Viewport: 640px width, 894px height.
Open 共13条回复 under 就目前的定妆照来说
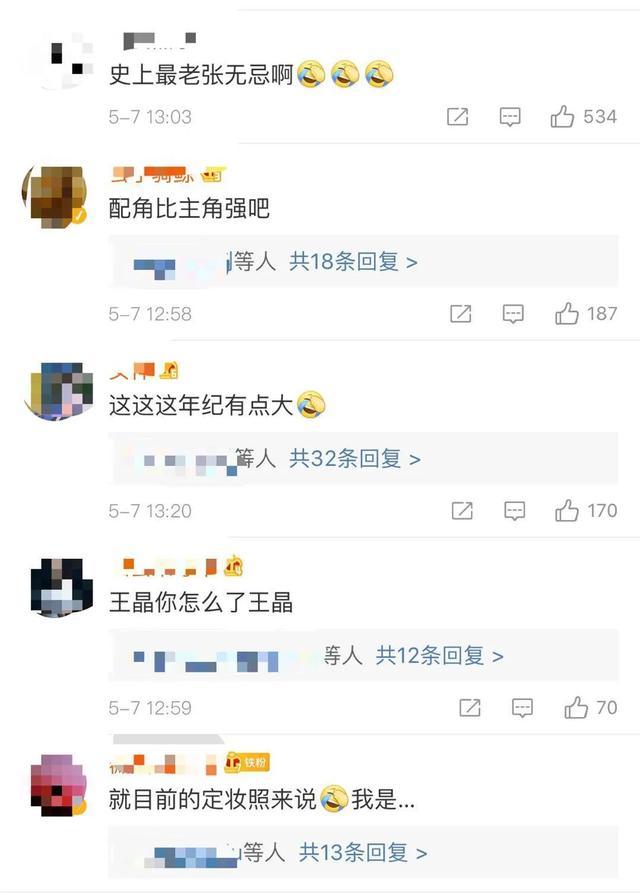coord(363,853)
